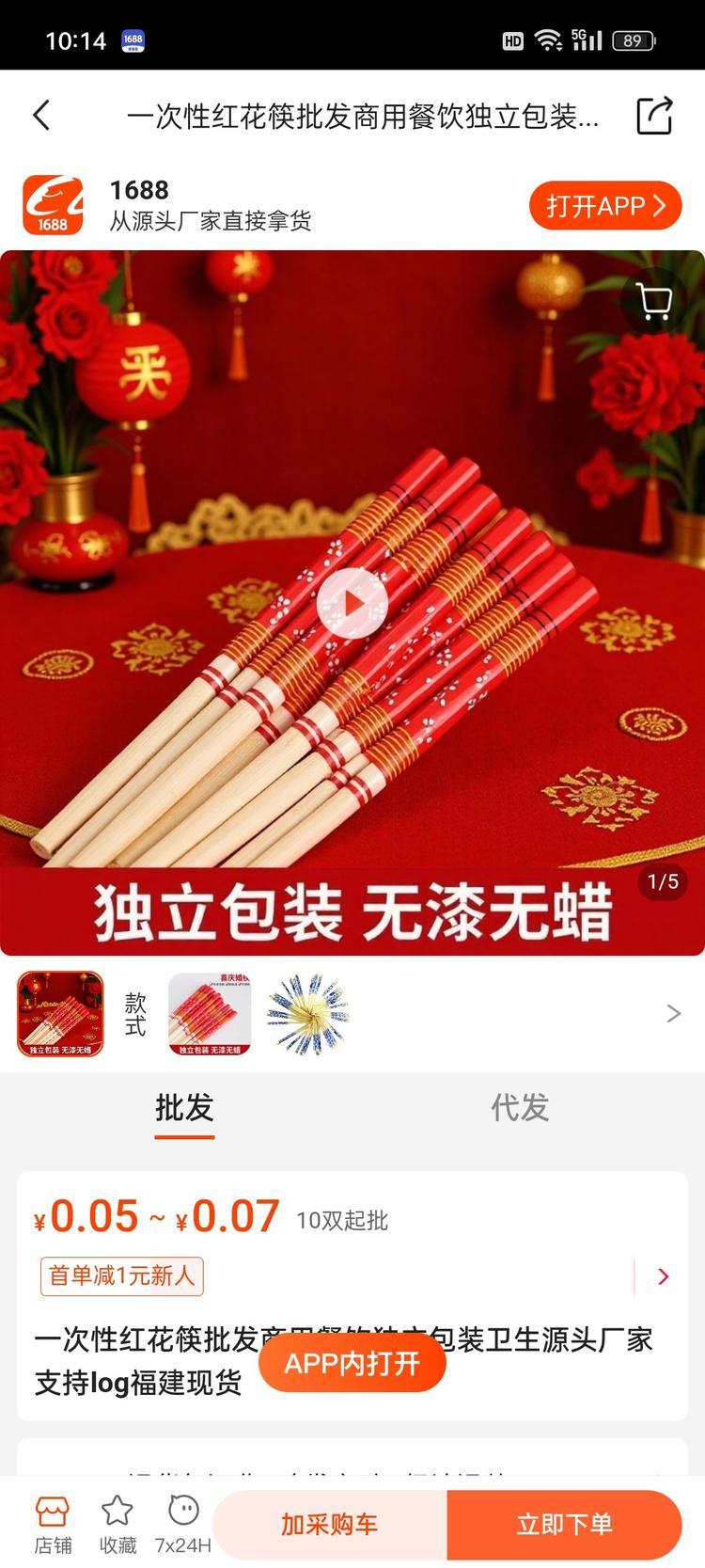Image resolution: width=705 pixels, height=1568 pixels.
Task: Go back using the top-left arrow
Action: [41, 116]
